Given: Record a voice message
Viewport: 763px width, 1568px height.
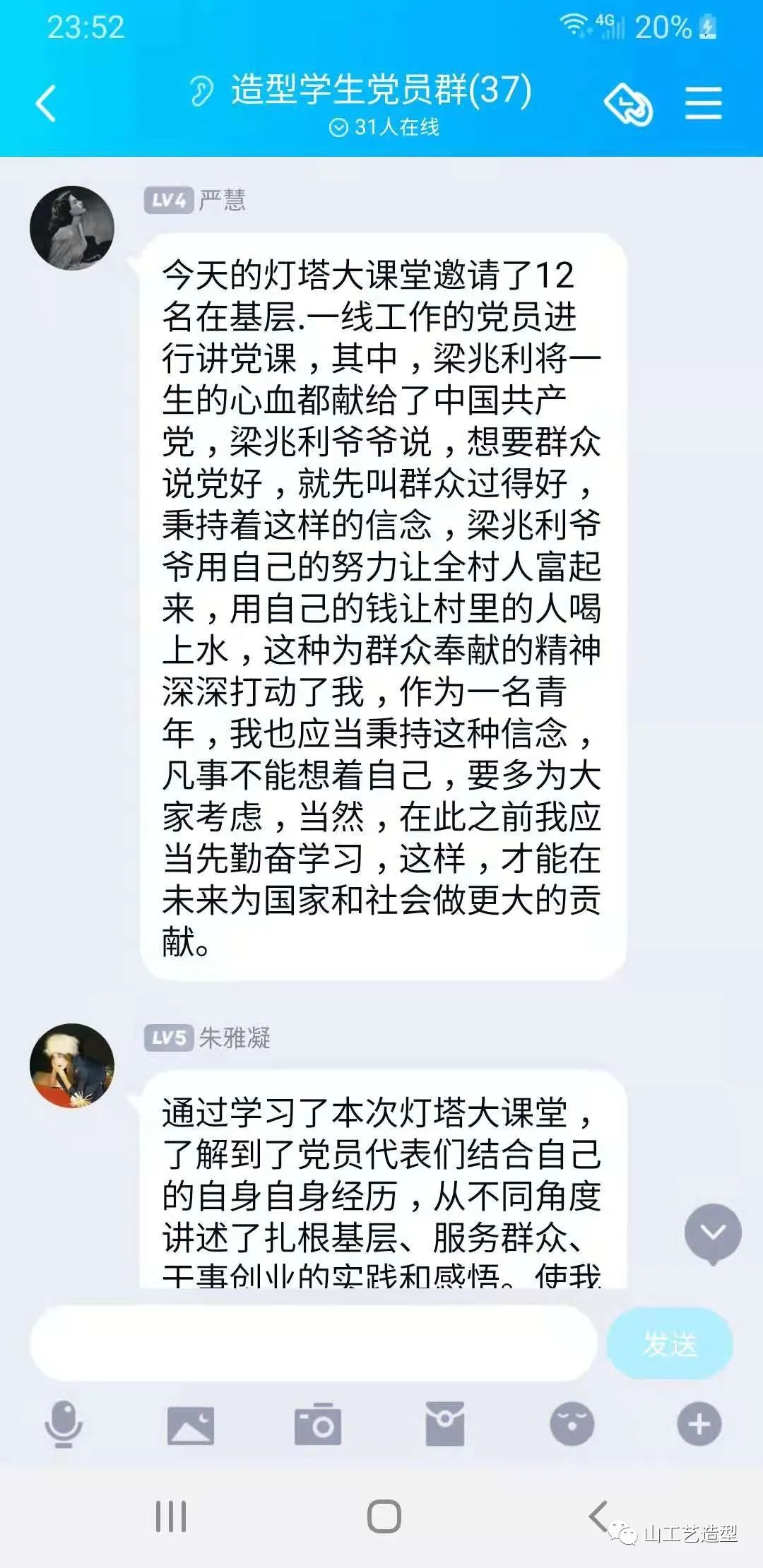Looking at the screenshot, I should (x=64, y=1424).
